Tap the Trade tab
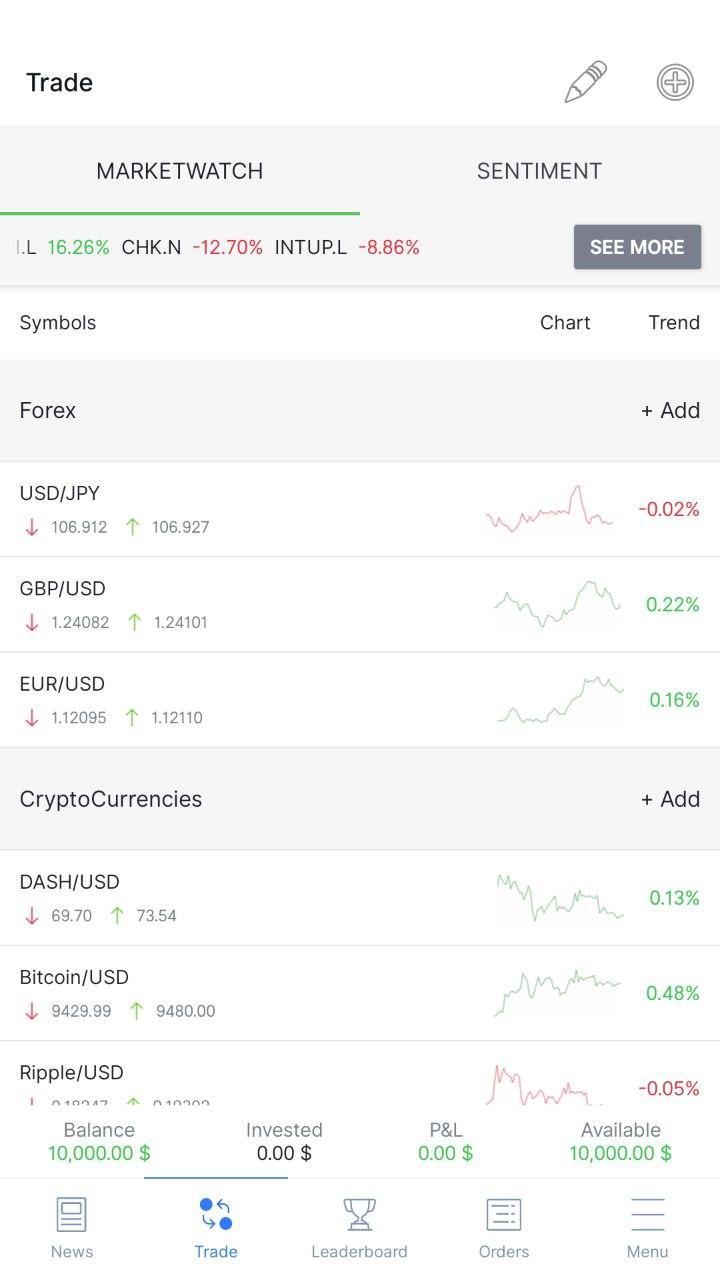 [216, 1228]
